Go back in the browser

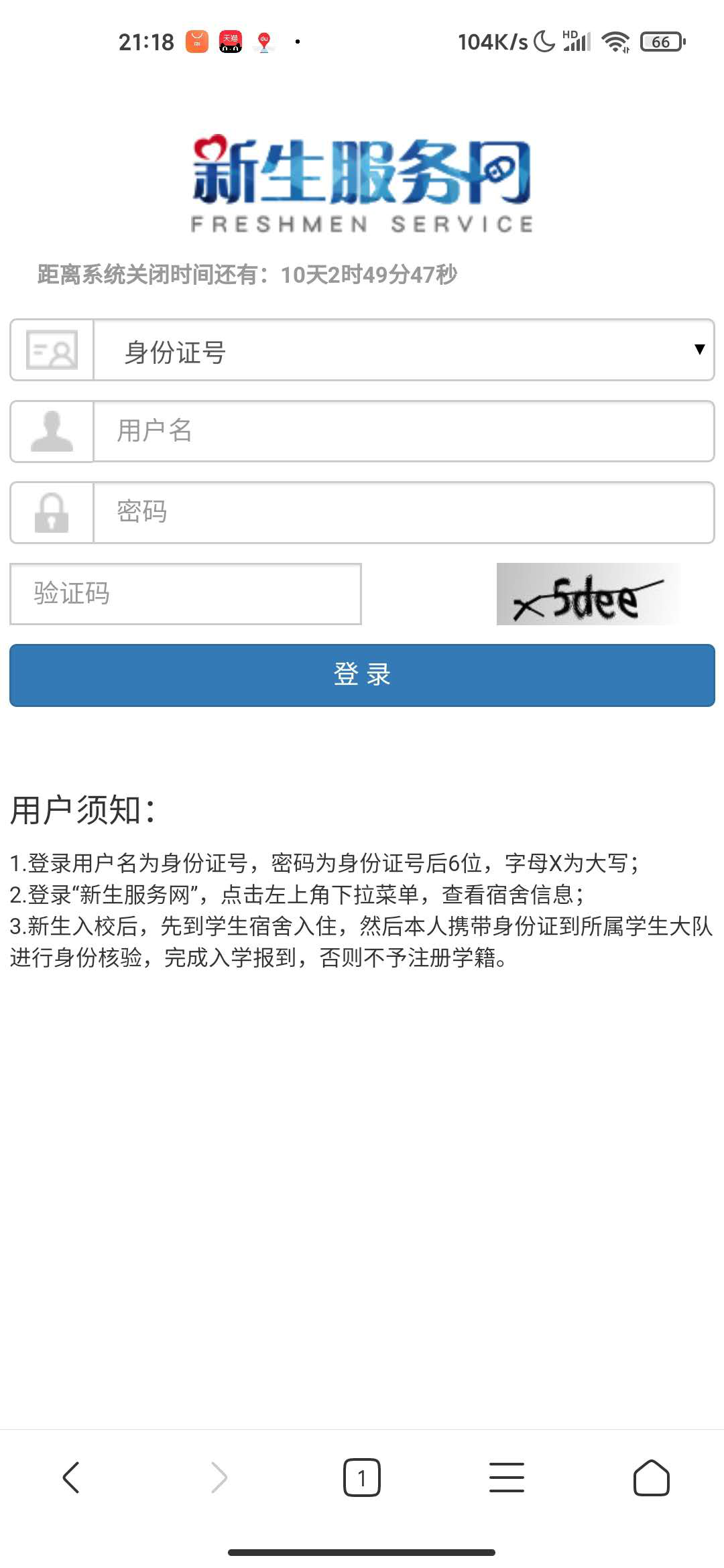pos(72,1478)
